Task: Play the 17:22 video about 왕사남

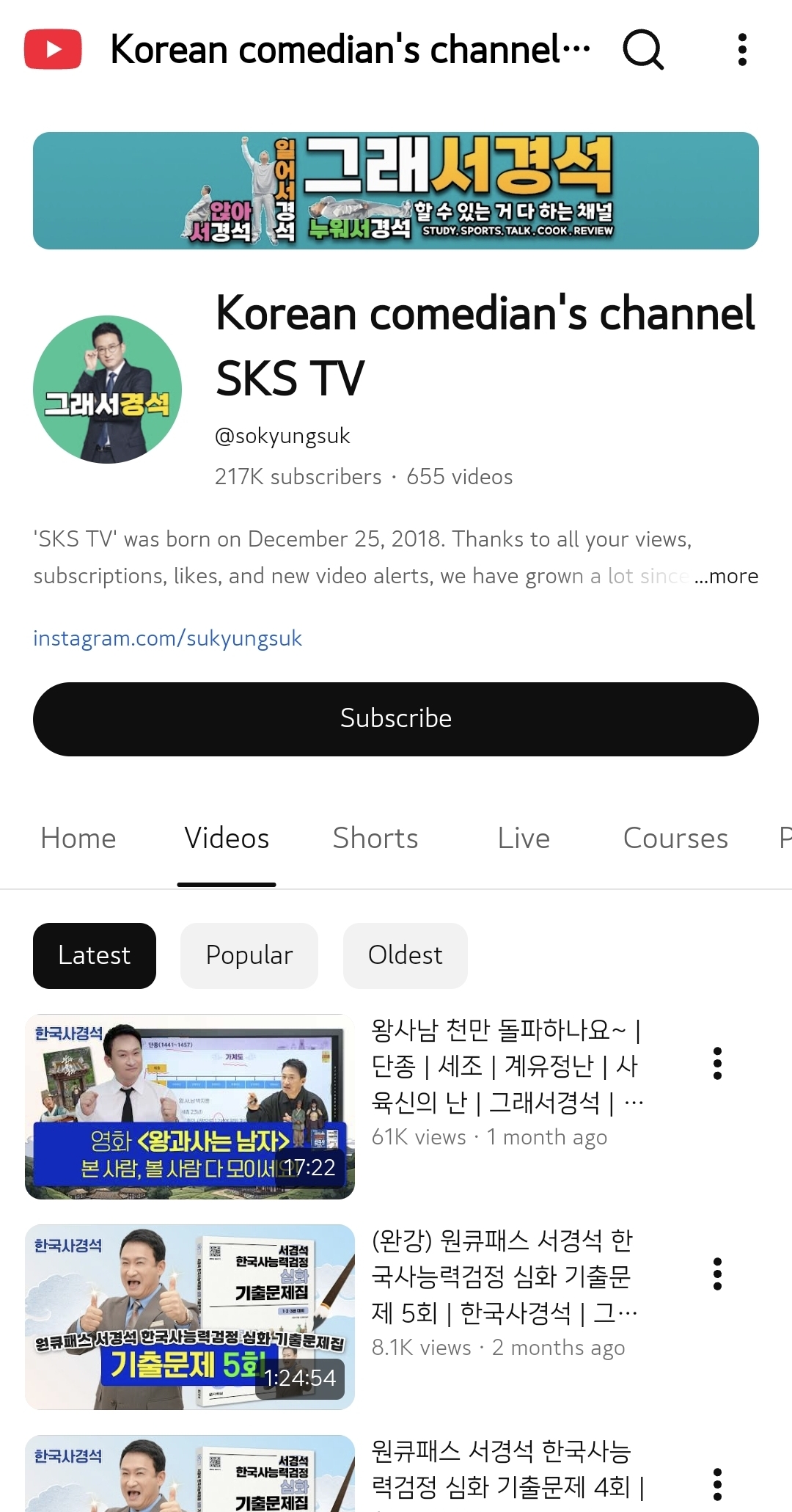Action: pyautogui.click(x=190, y=1106)
